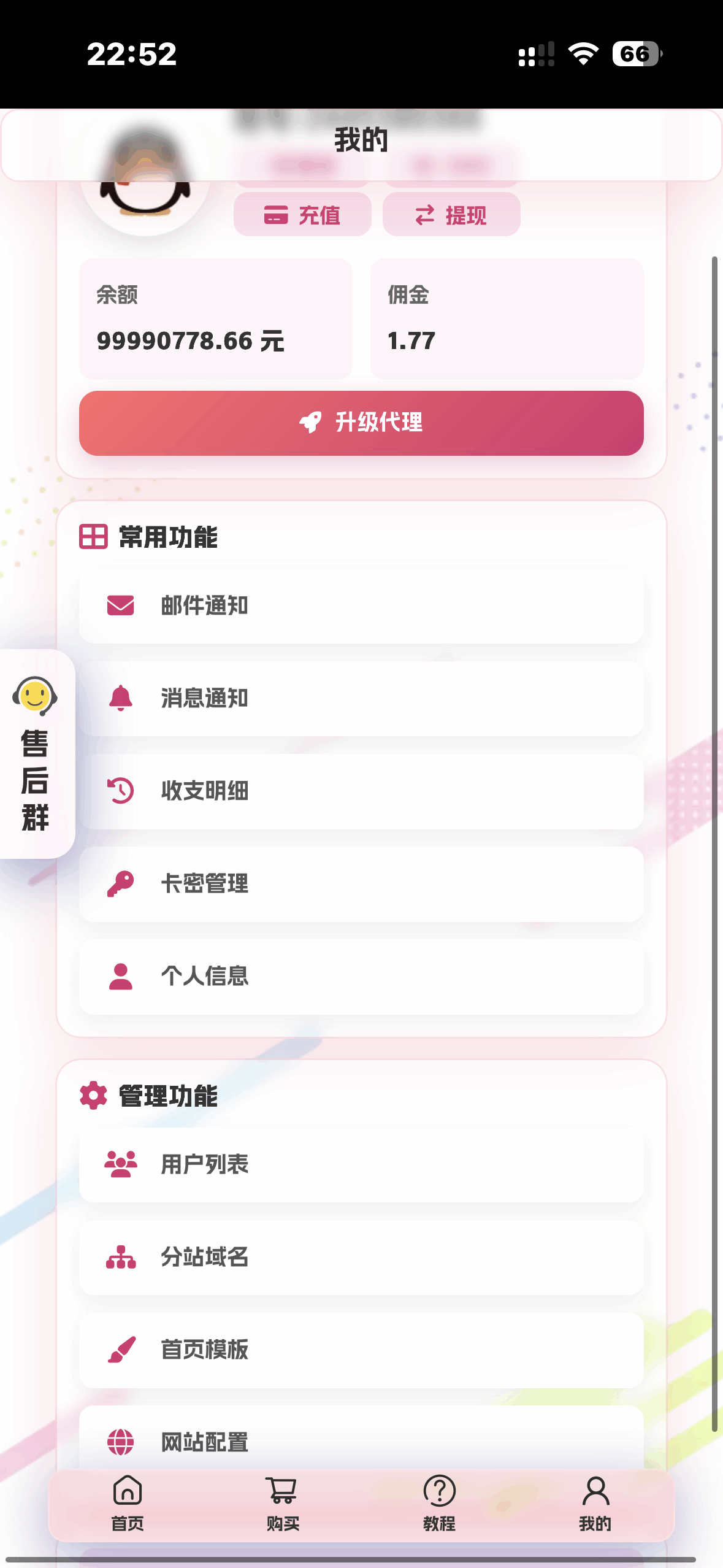Open 个人信息 personal info
The height and width of the screenshot is (1568, 723).
(361, 977)
